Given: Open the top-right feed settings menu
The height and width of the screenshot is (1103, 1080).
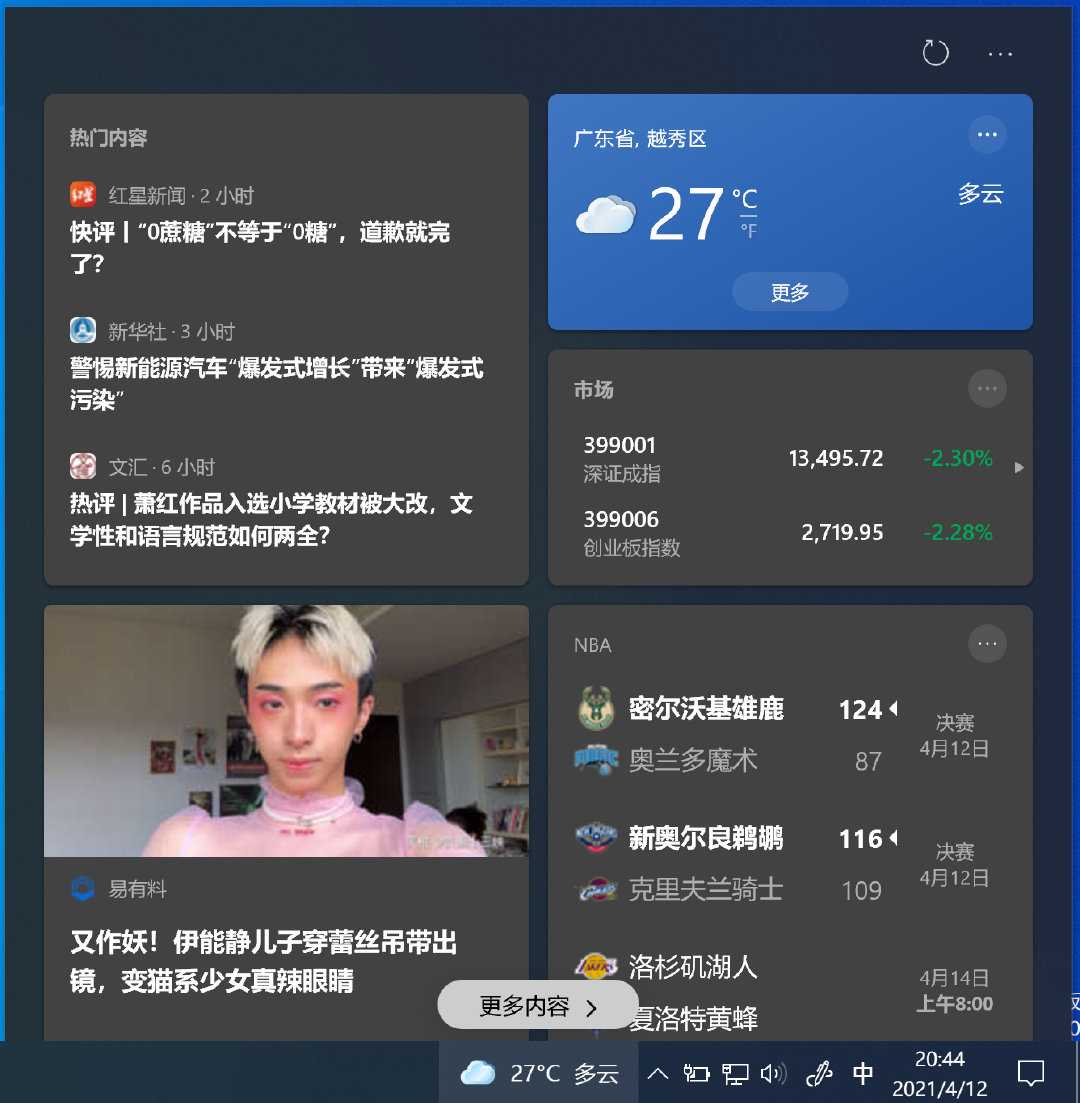Looking at the screenshot, I should (1000, 53).
